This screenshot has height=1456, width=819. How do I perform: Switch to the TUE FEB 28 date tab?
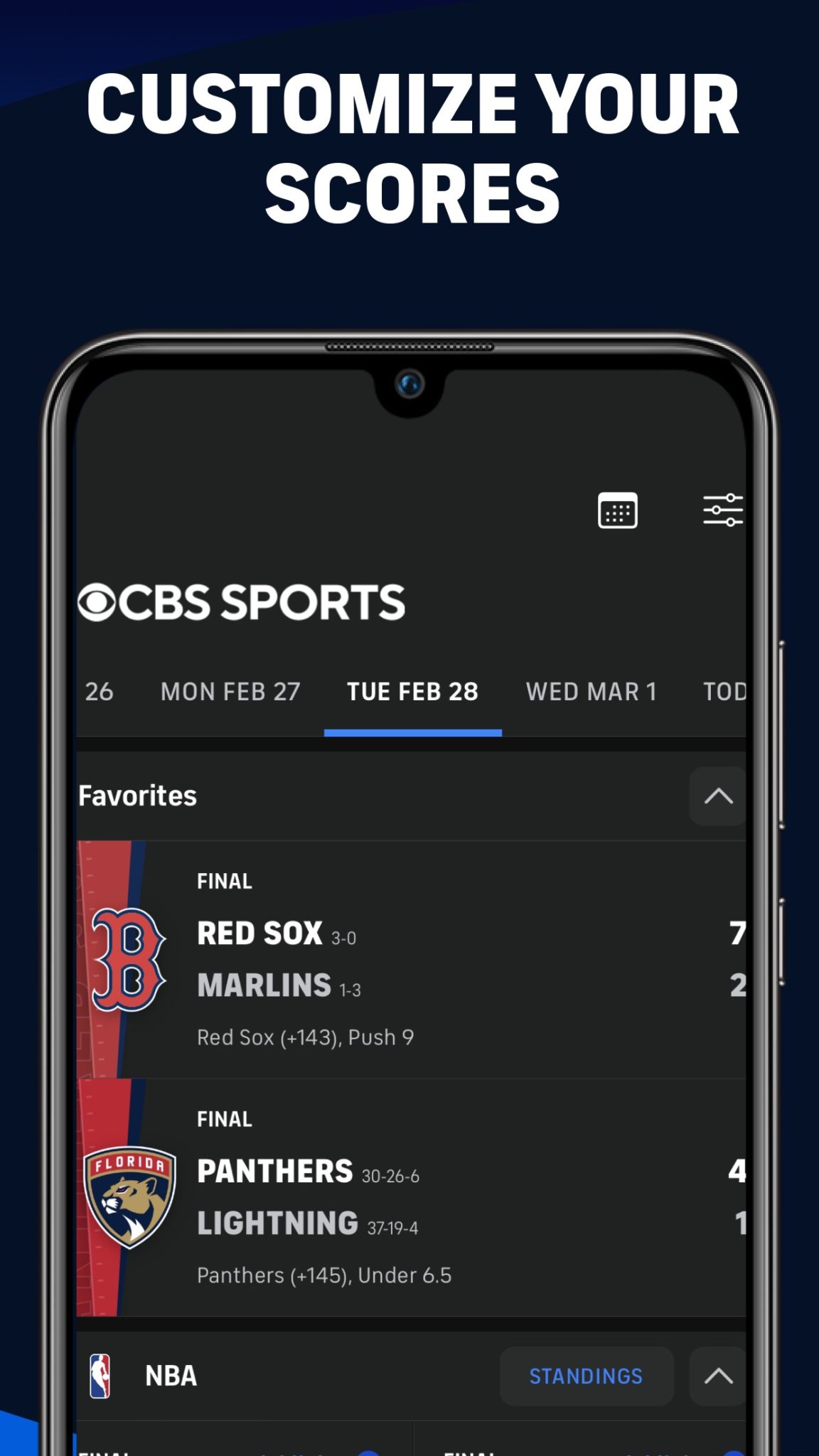(412, 692)
